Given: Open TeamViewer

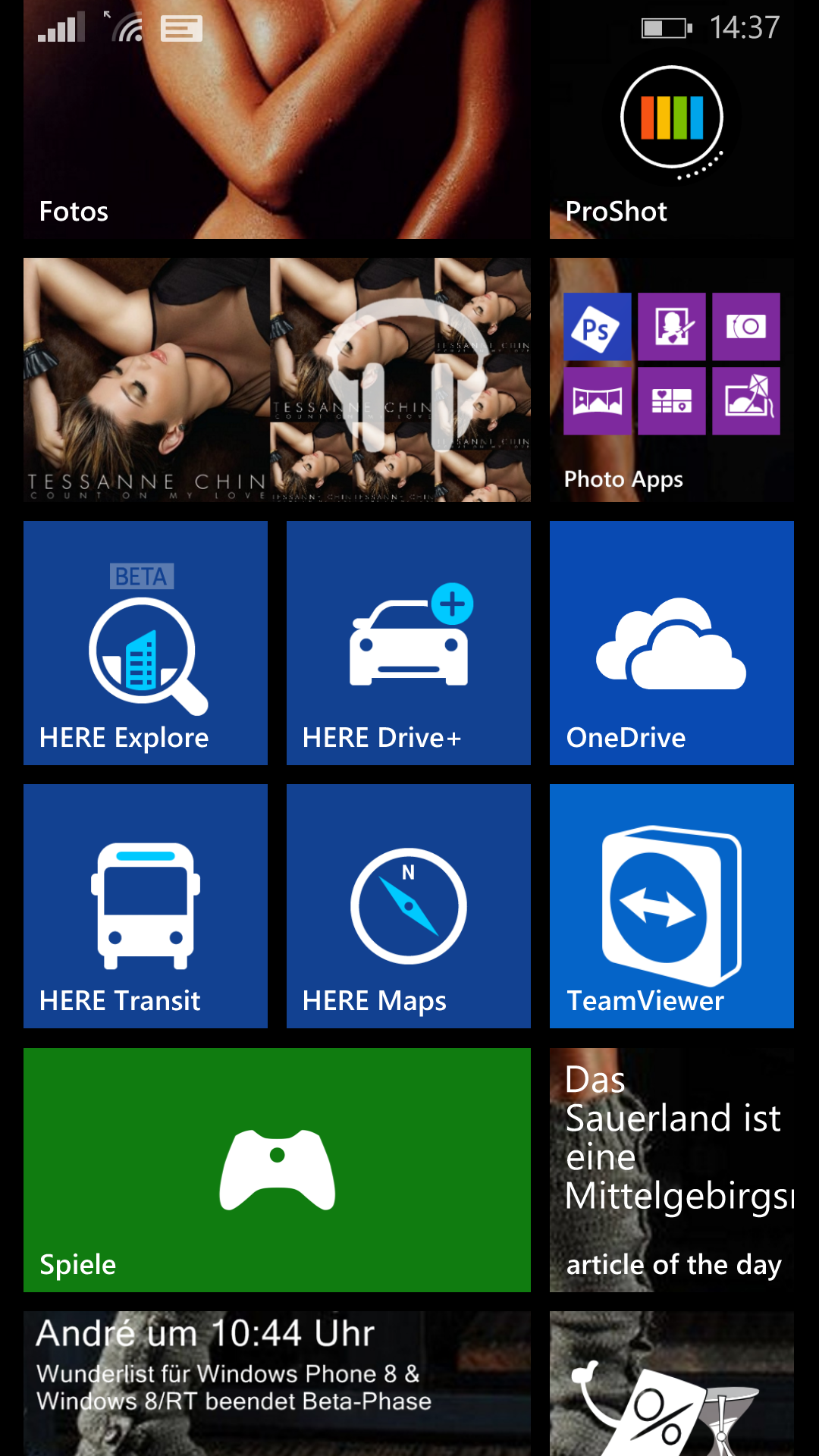Looking at the screenshot, I should tap(671, 906).
